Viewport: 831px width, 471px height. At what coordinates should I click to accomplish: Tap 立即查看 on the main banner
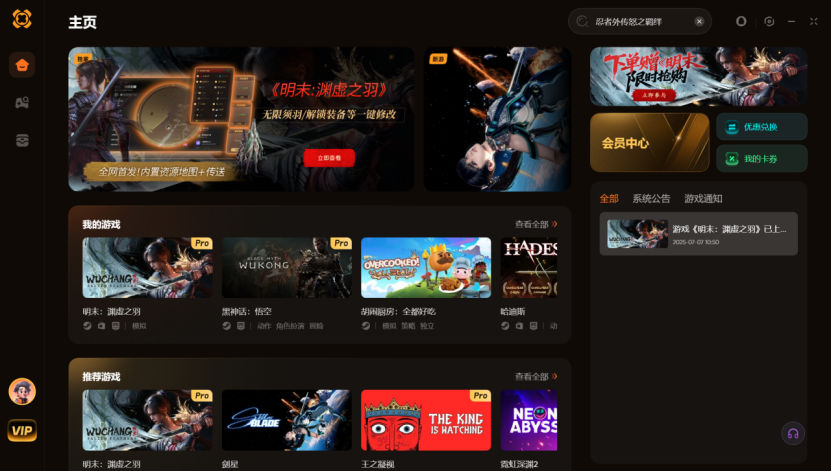(x=328, y=158)
